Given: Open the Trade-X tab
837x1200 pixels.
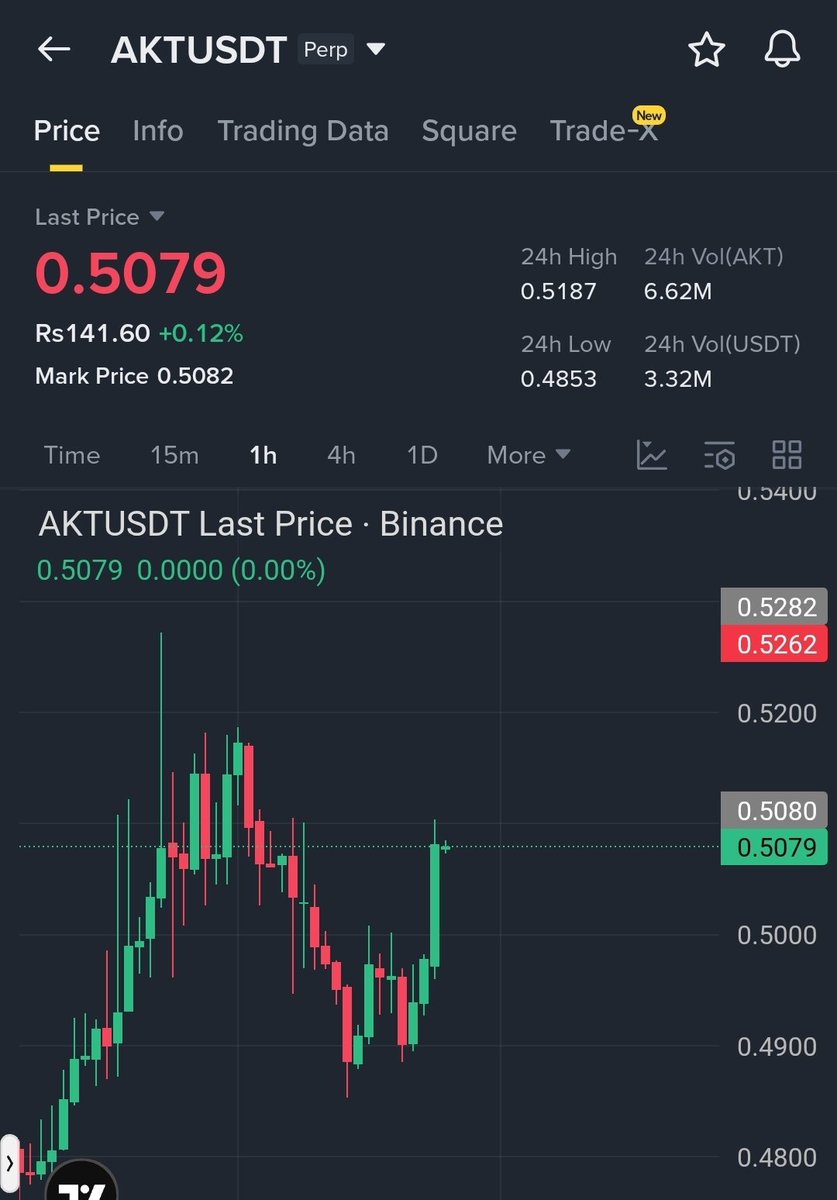Looking at the screenshot, I should click(x=604, y=131).
